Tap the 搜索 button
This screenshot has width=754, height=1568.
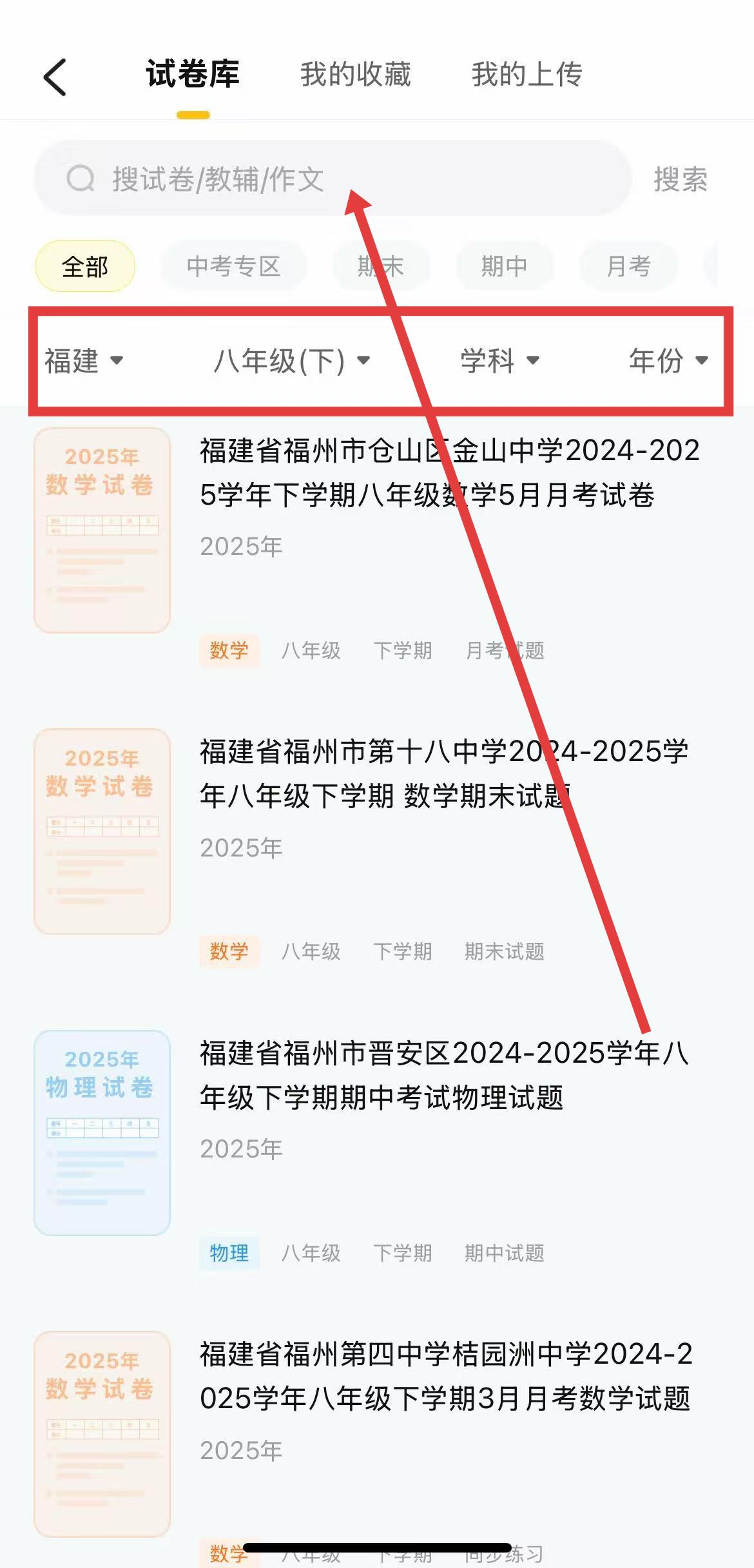(681, 179)
